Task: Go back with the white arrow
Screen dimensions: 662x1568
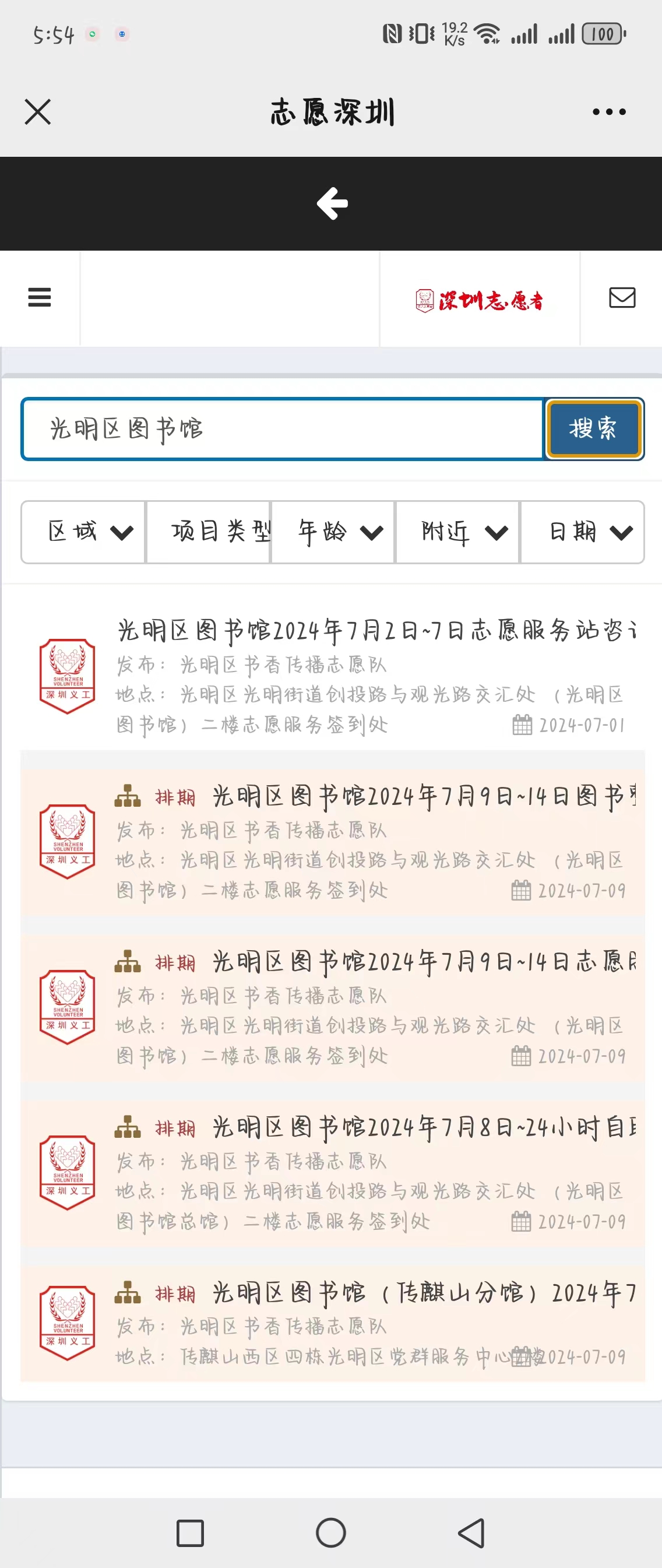Action: [x=332, y=203]
